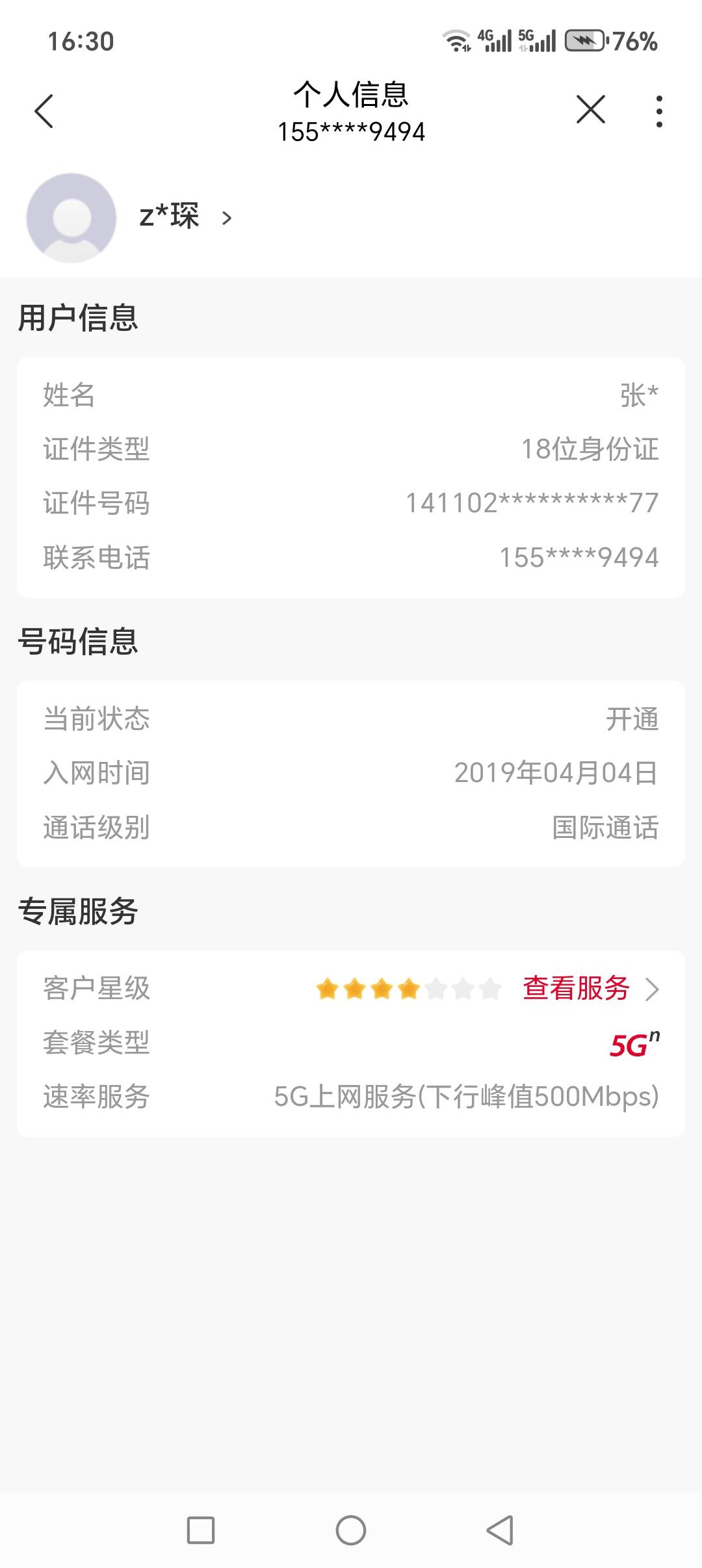
Task: Tap the system home button
Action: click(x=351, y=1530)
